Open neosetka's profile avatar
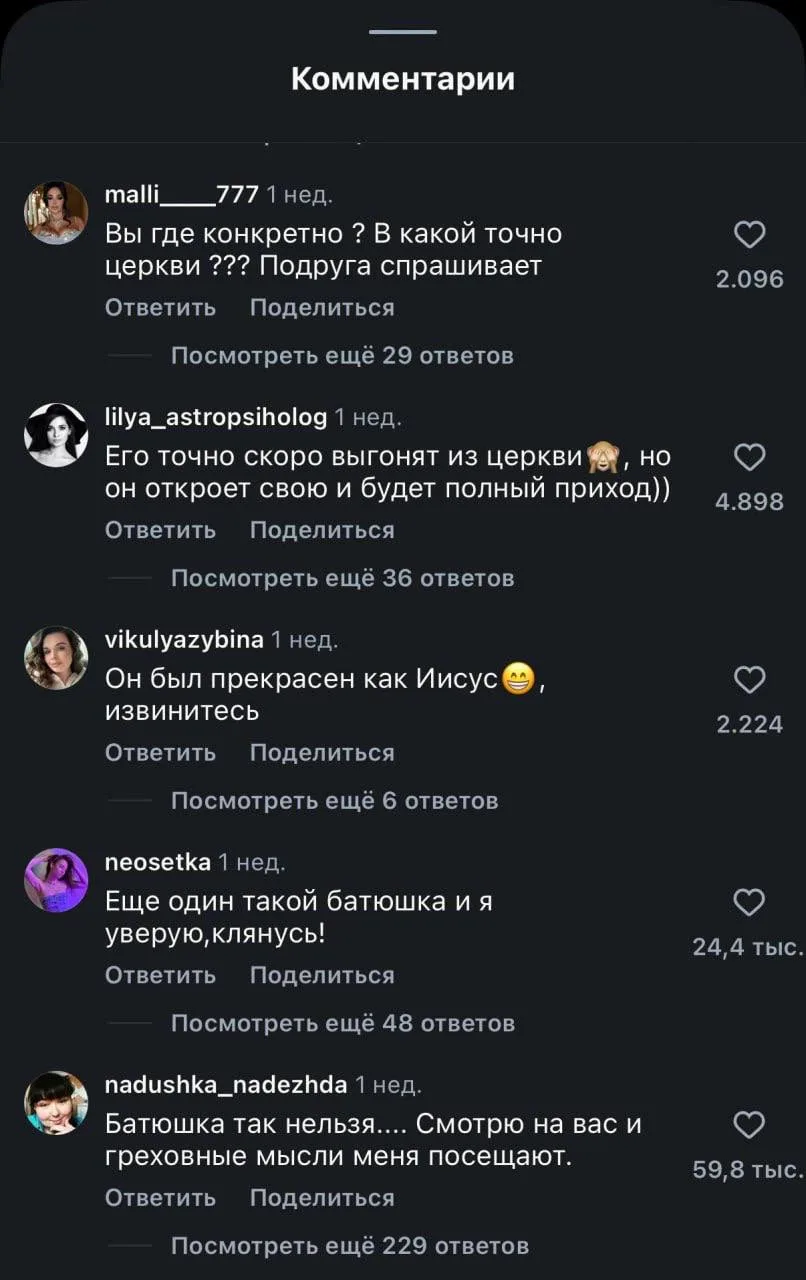 [56, 880]
